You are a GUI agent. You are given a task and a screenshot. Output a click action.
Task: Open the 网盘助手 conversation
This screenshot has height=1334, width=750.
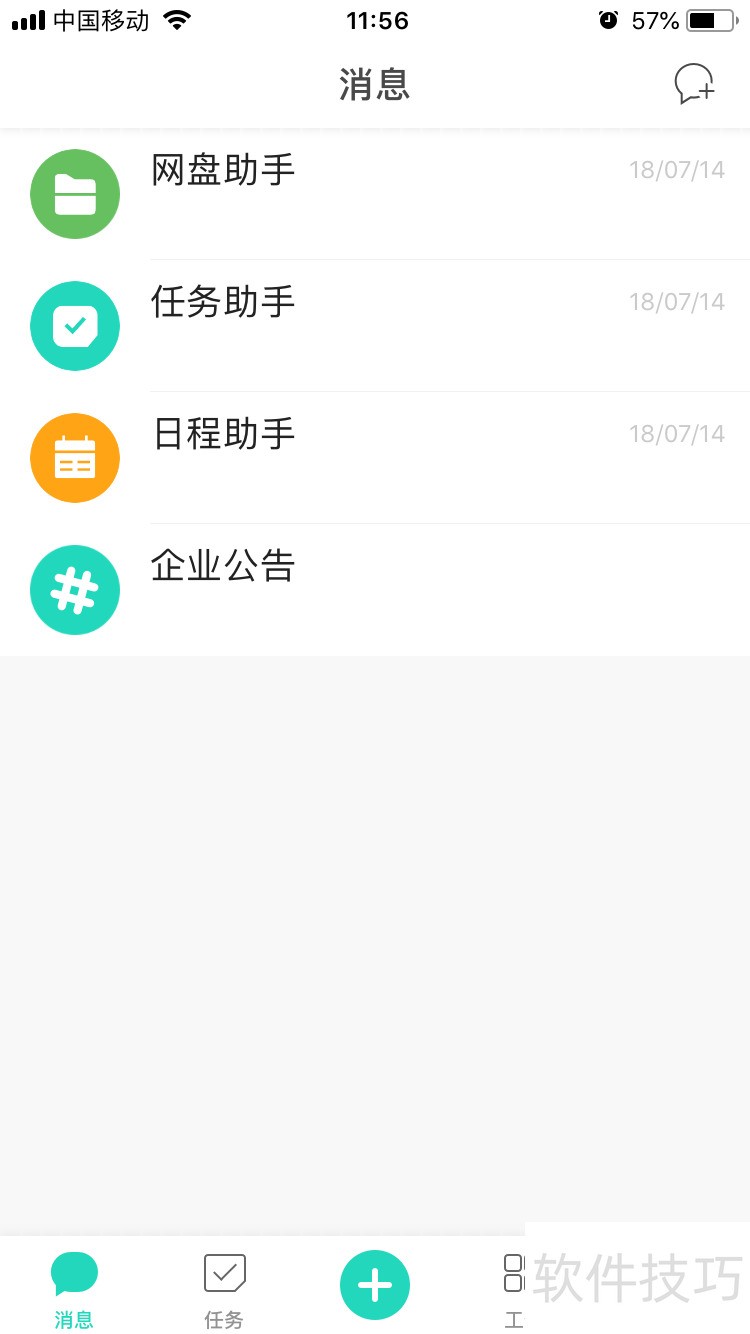[375, 194]
